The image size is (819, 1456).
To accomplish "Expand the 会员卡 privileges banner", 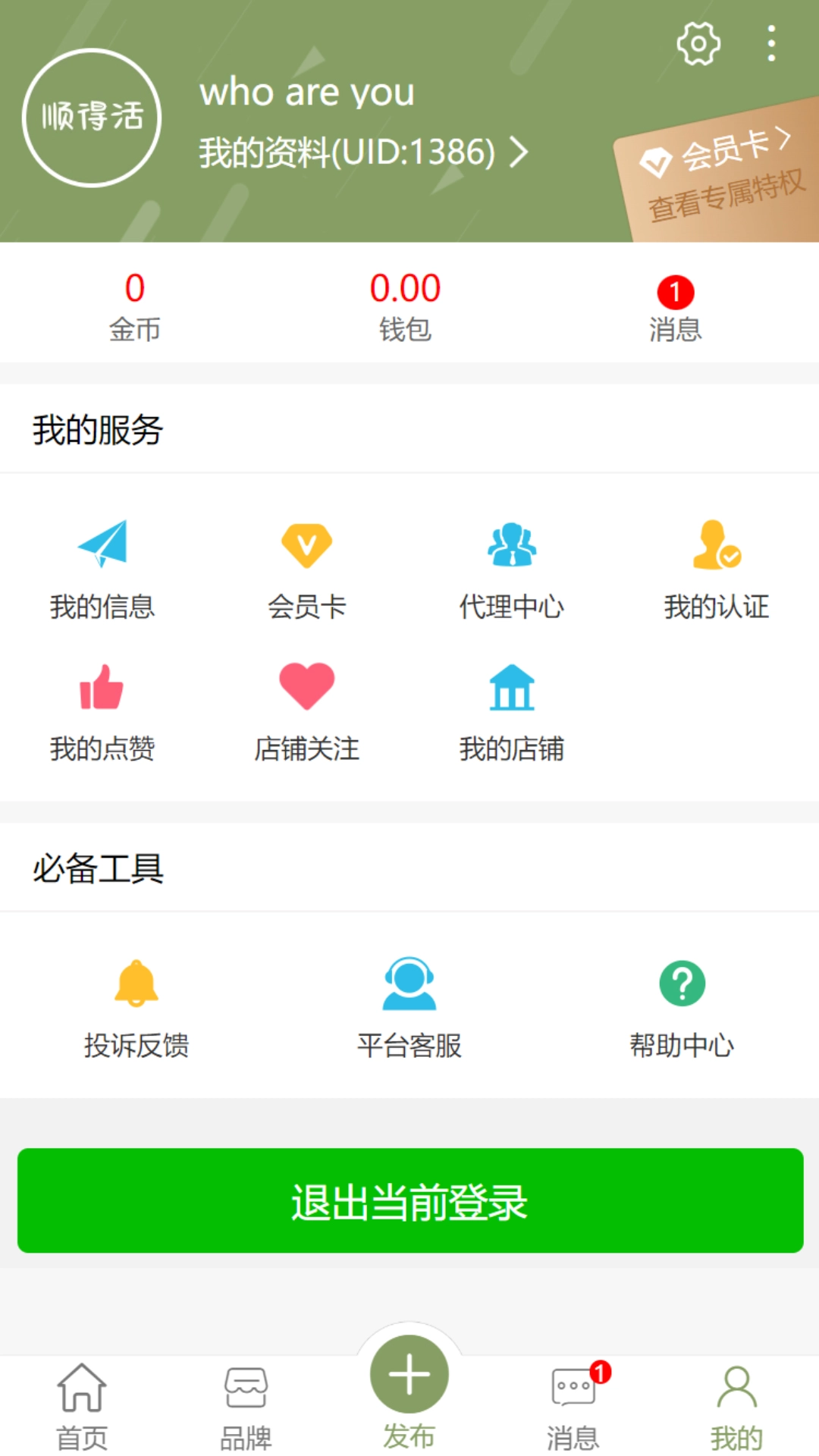I will pos(720,174).
